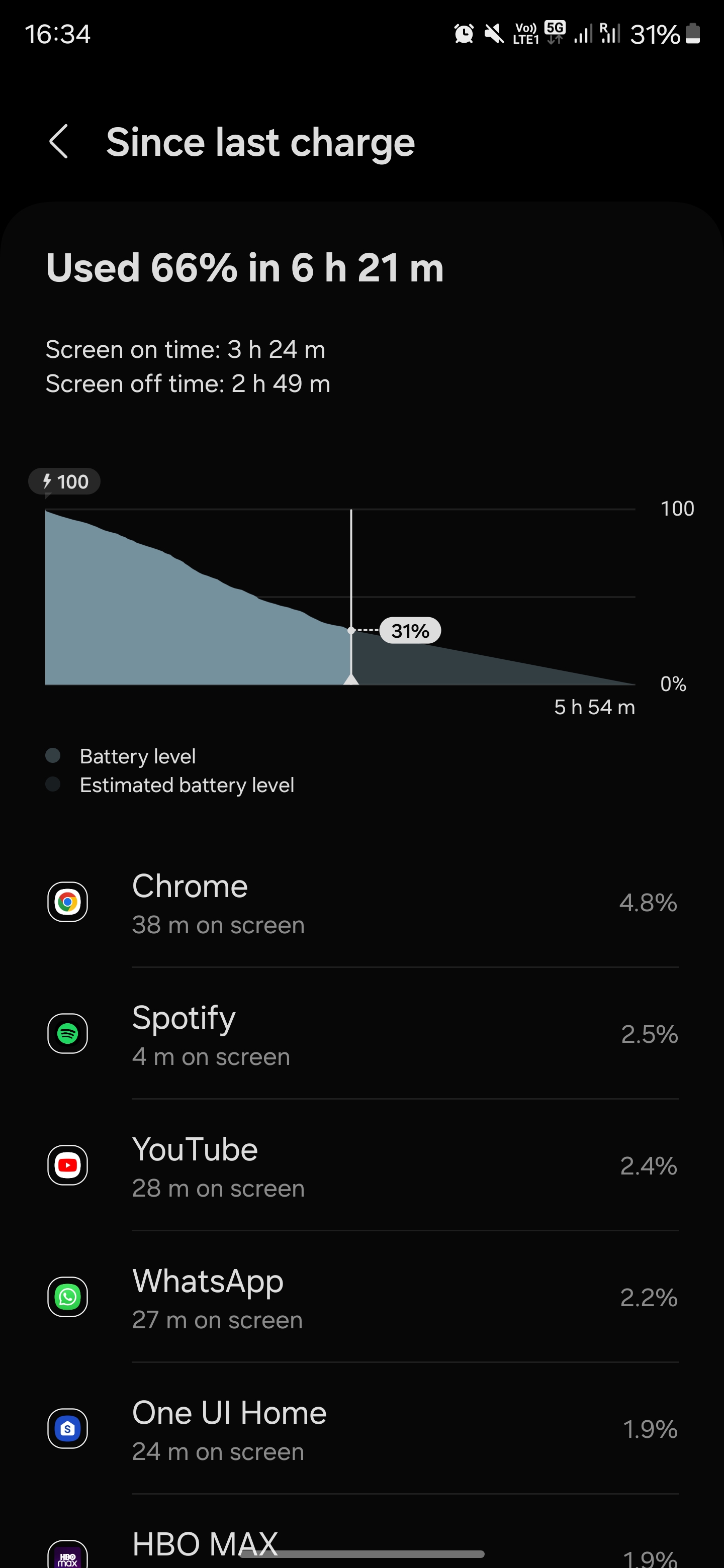The height and width of the screenshot is (1568, 724).
Task: Go back from Since last charge
Action: [x=59, y=142]
